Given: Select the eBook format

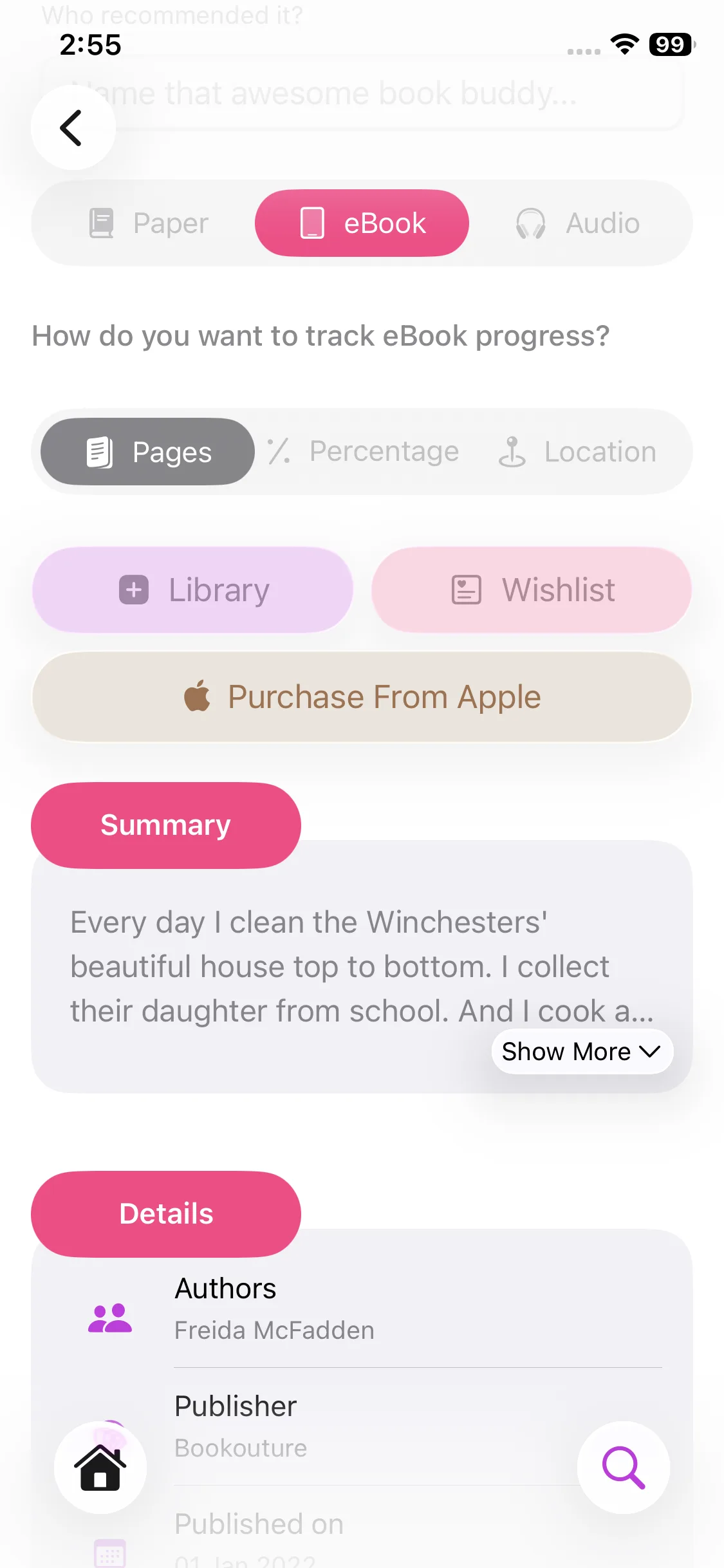Looking at the screenshot, I should 362,223.
